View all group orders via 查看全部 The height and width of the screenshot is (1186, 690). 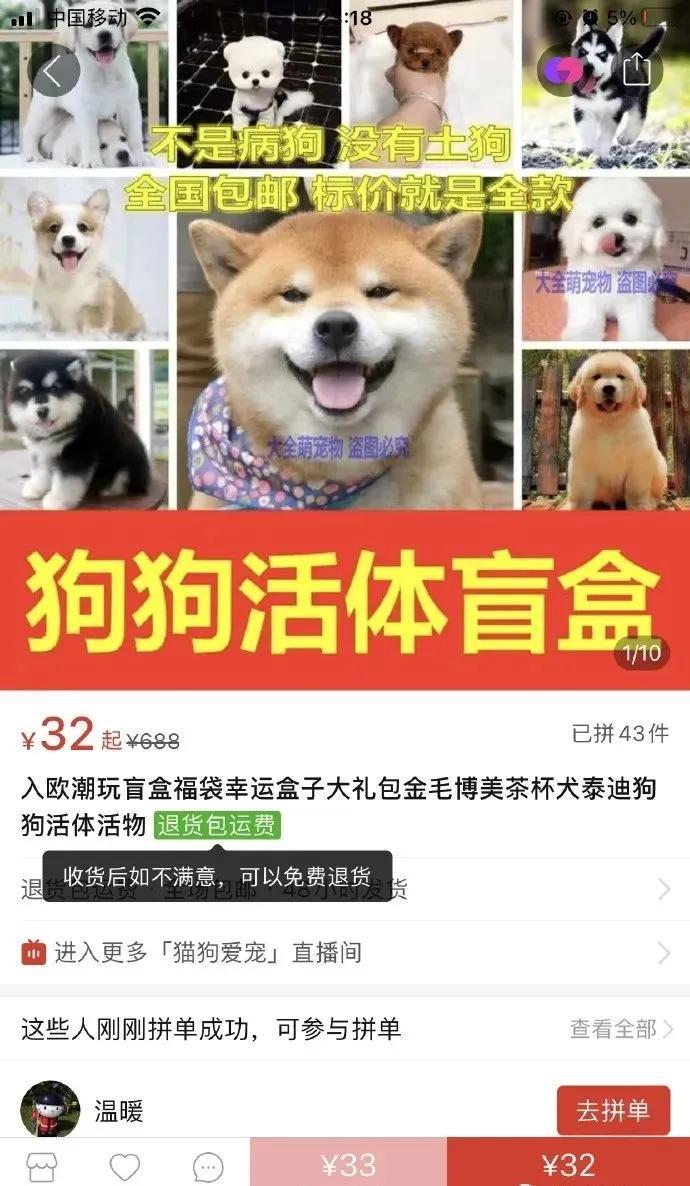point(622,1028)
